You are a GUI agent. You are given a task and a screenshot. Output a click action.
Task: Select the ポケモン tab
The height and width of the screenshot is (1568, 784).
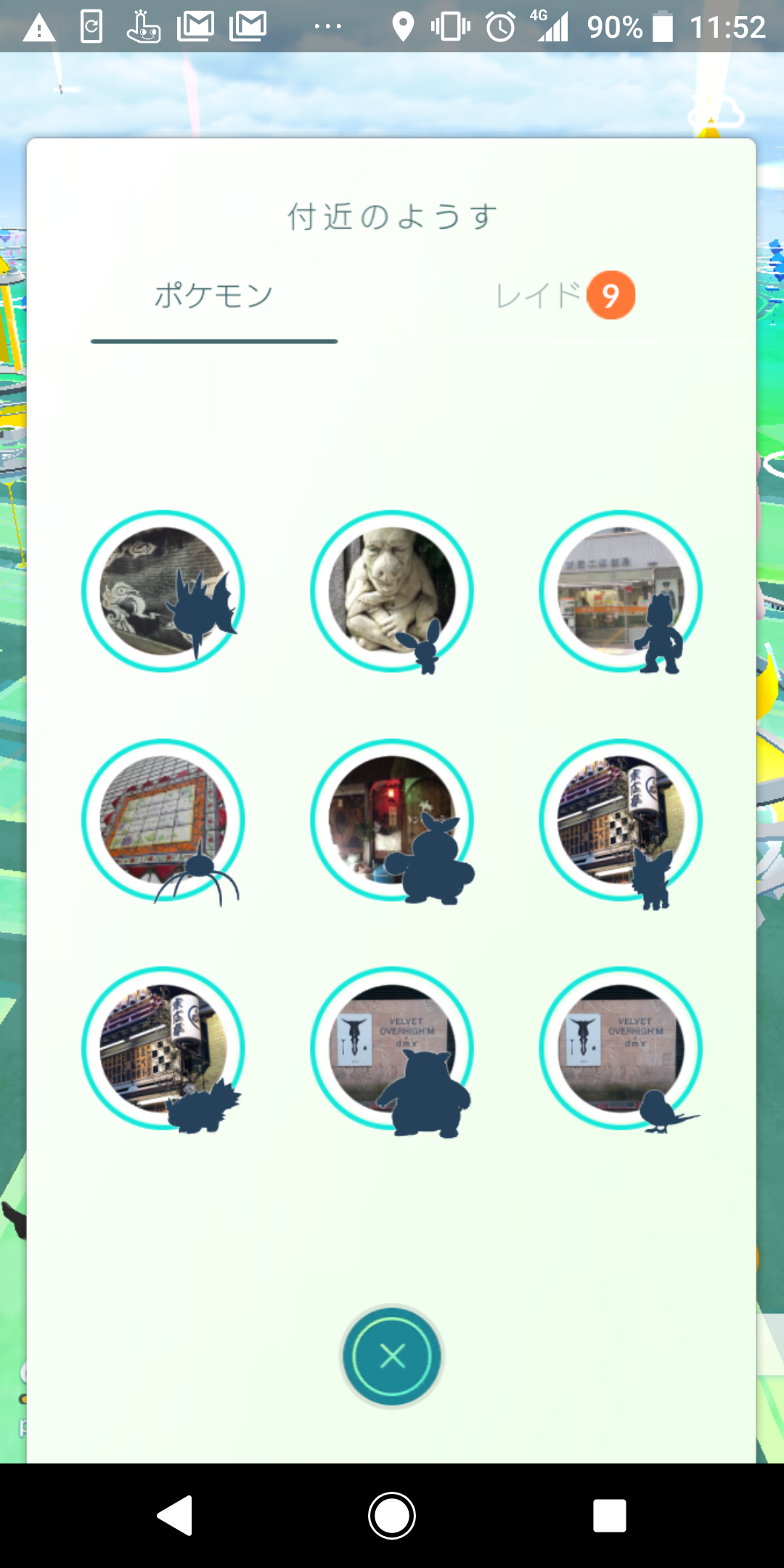213,296
